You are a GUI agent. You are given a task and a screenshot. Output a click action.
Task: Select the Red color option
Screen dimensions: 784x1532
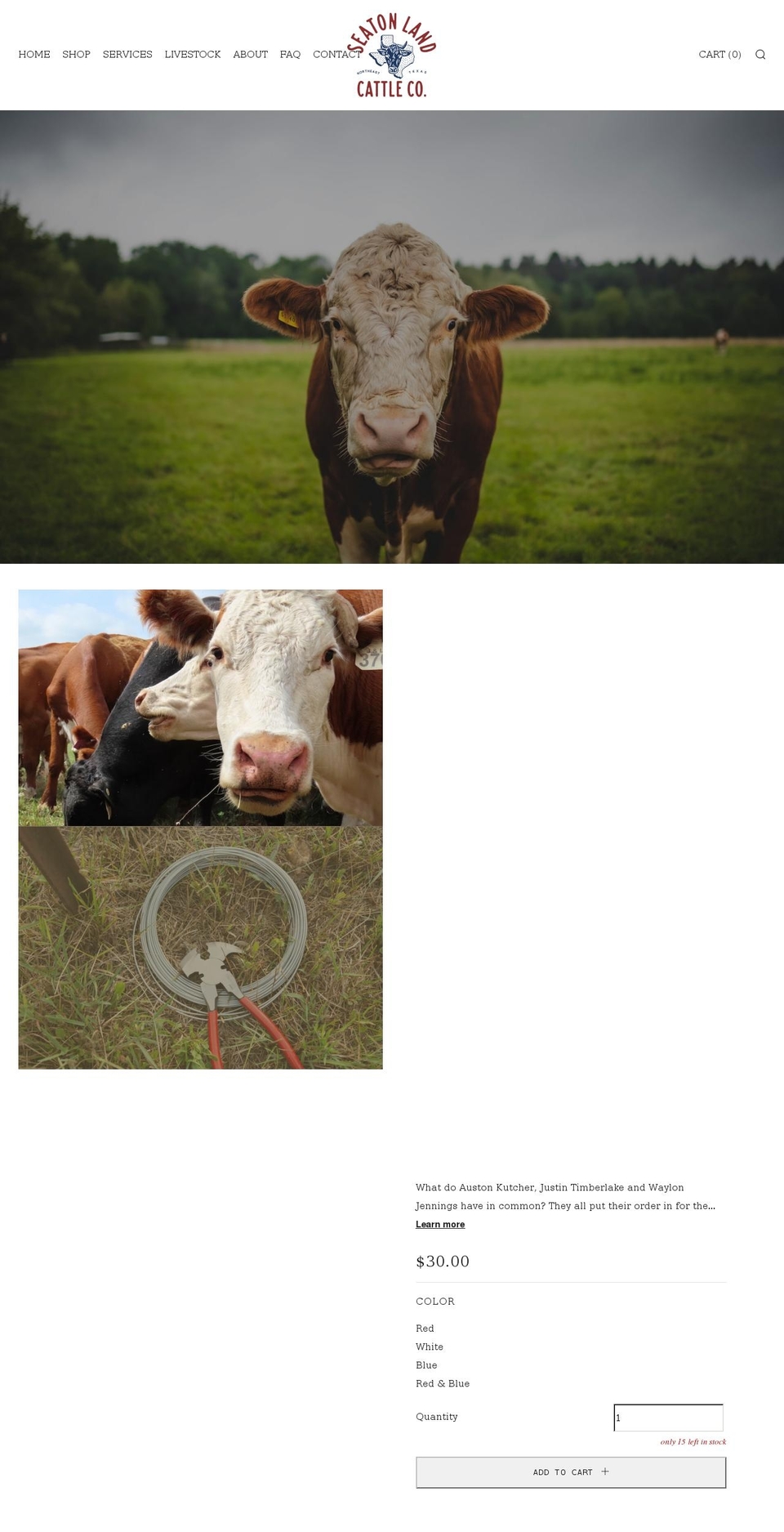pos(425,1328)
